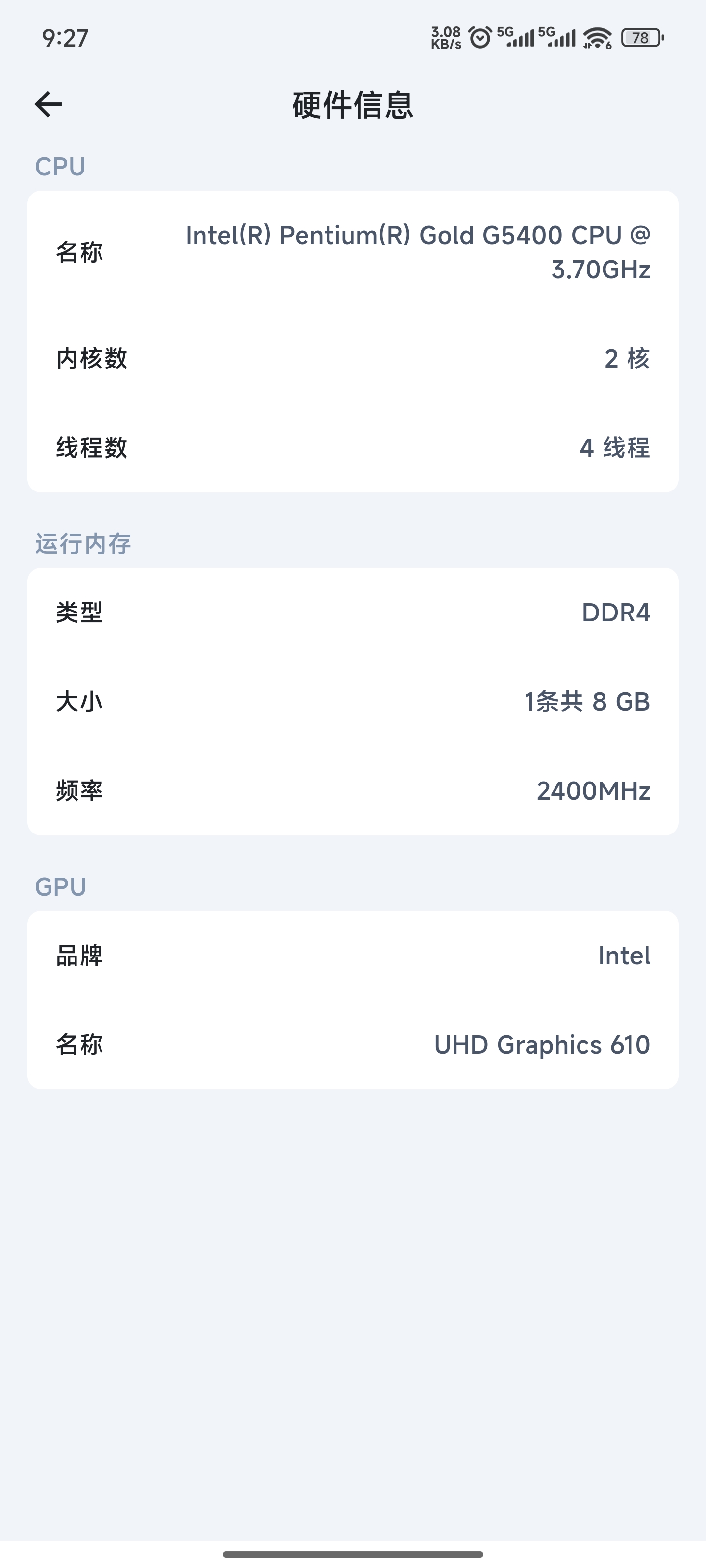Viewport: 706px width, 1568px height.
Task: Tap the 线程数 row showing 4 线程
Action: pos(353,449)
